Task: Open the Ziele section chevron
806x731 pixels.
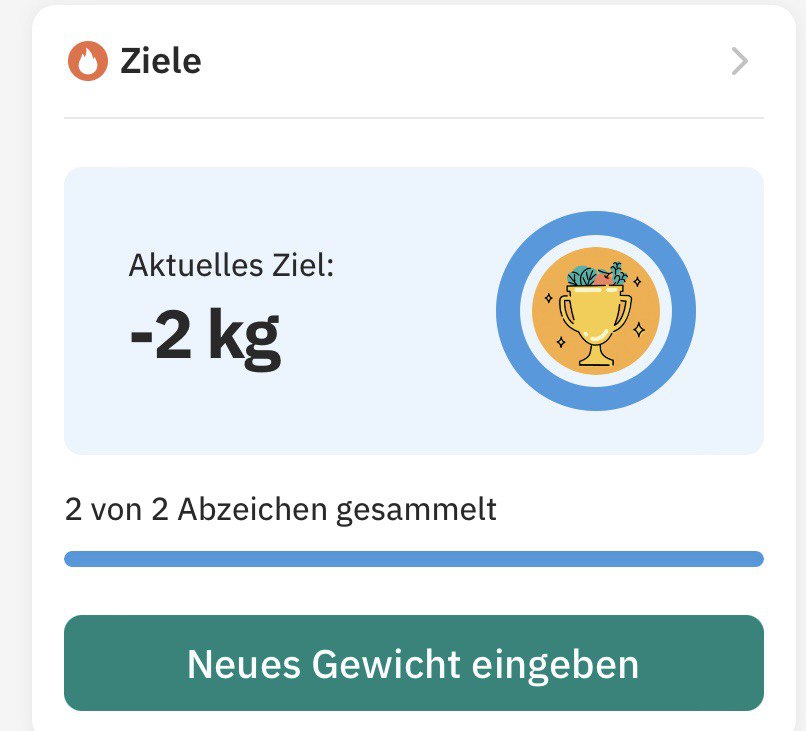Action: 739,62
